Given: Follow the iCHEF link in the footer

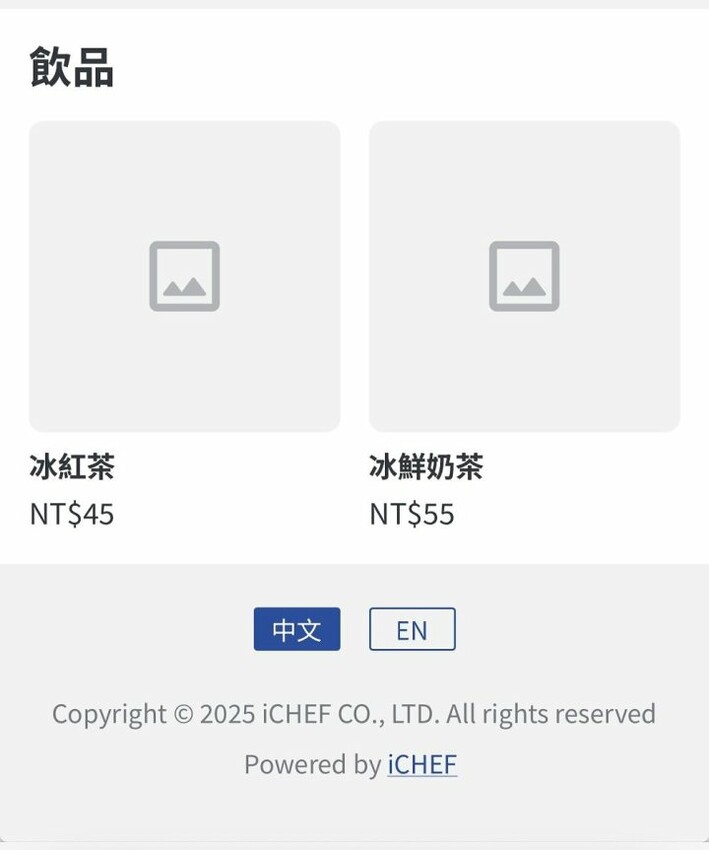Looking at the screenshot, I should click(422, 765).
